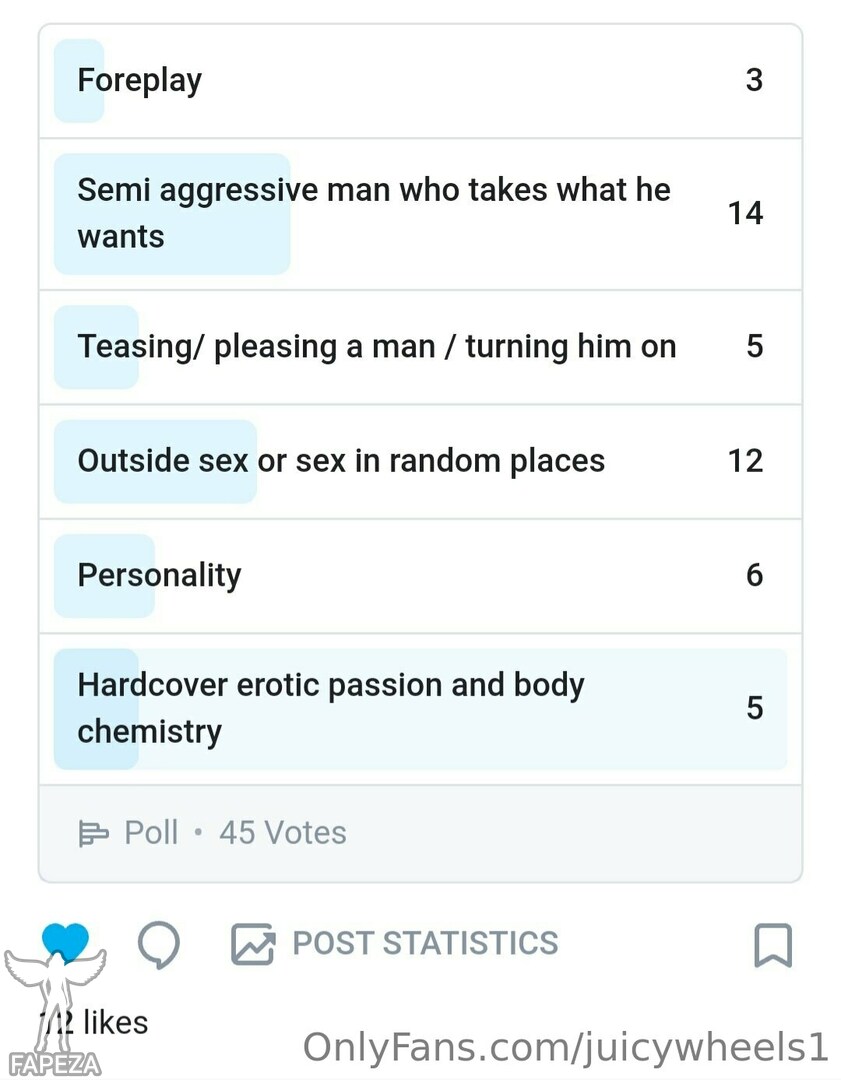Select the Personality poll option
This screenshot has height=1080, width=841.
pyautogui.click(x=420, y=575)
